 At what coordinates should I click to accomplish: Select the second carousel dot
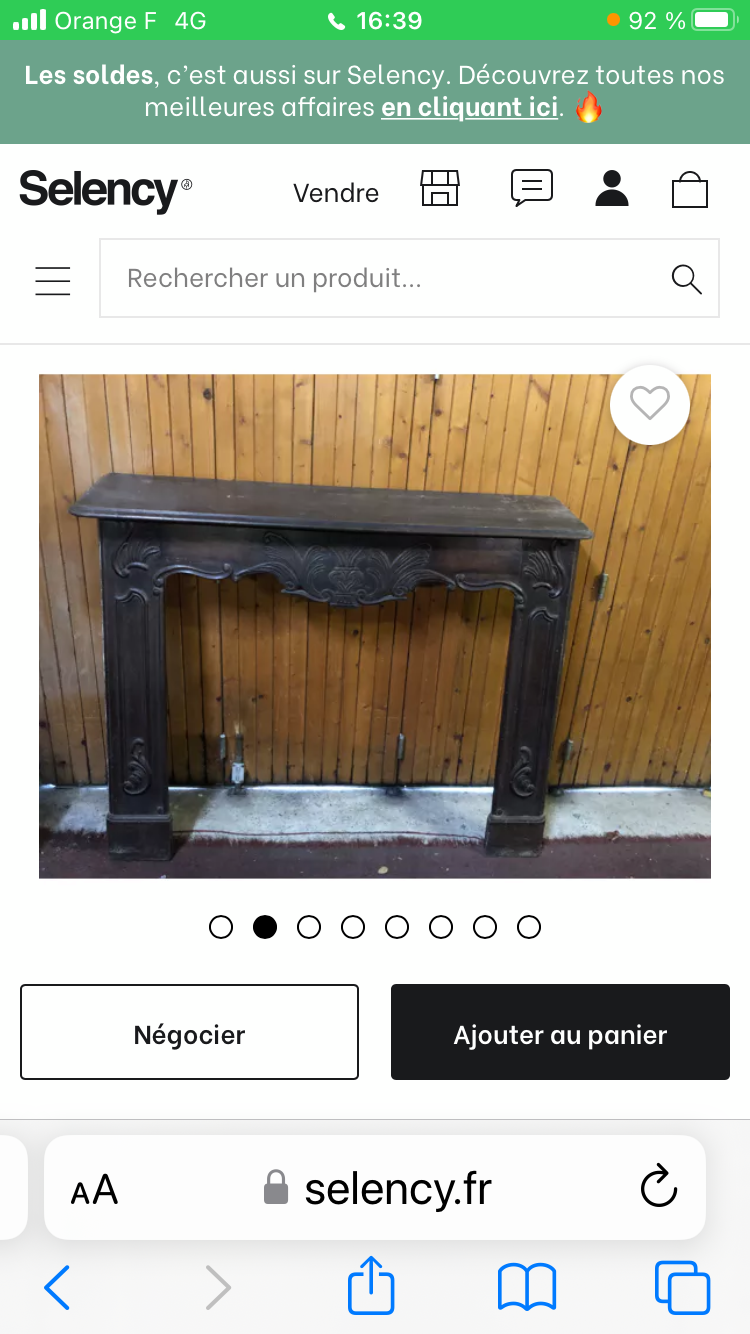265,927
